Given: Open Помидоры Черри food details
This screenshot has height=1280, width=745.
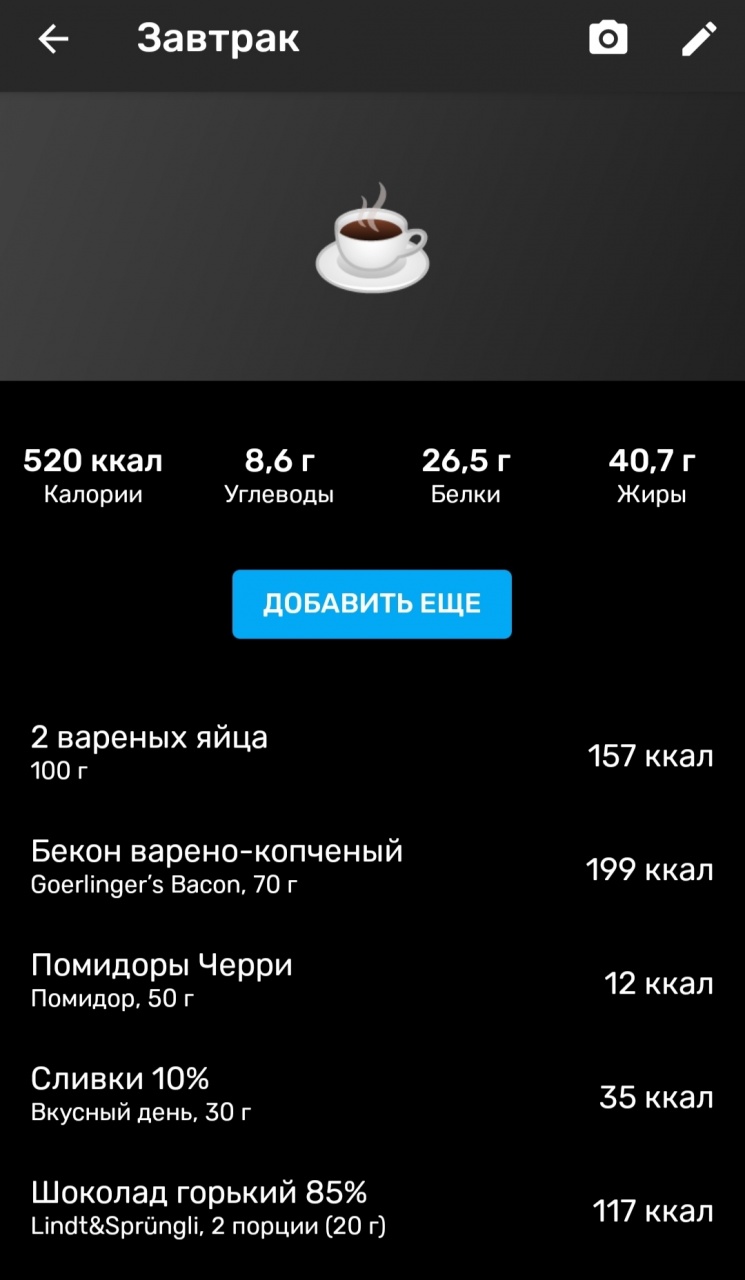Looking at the screenshot, I should 372,981.
